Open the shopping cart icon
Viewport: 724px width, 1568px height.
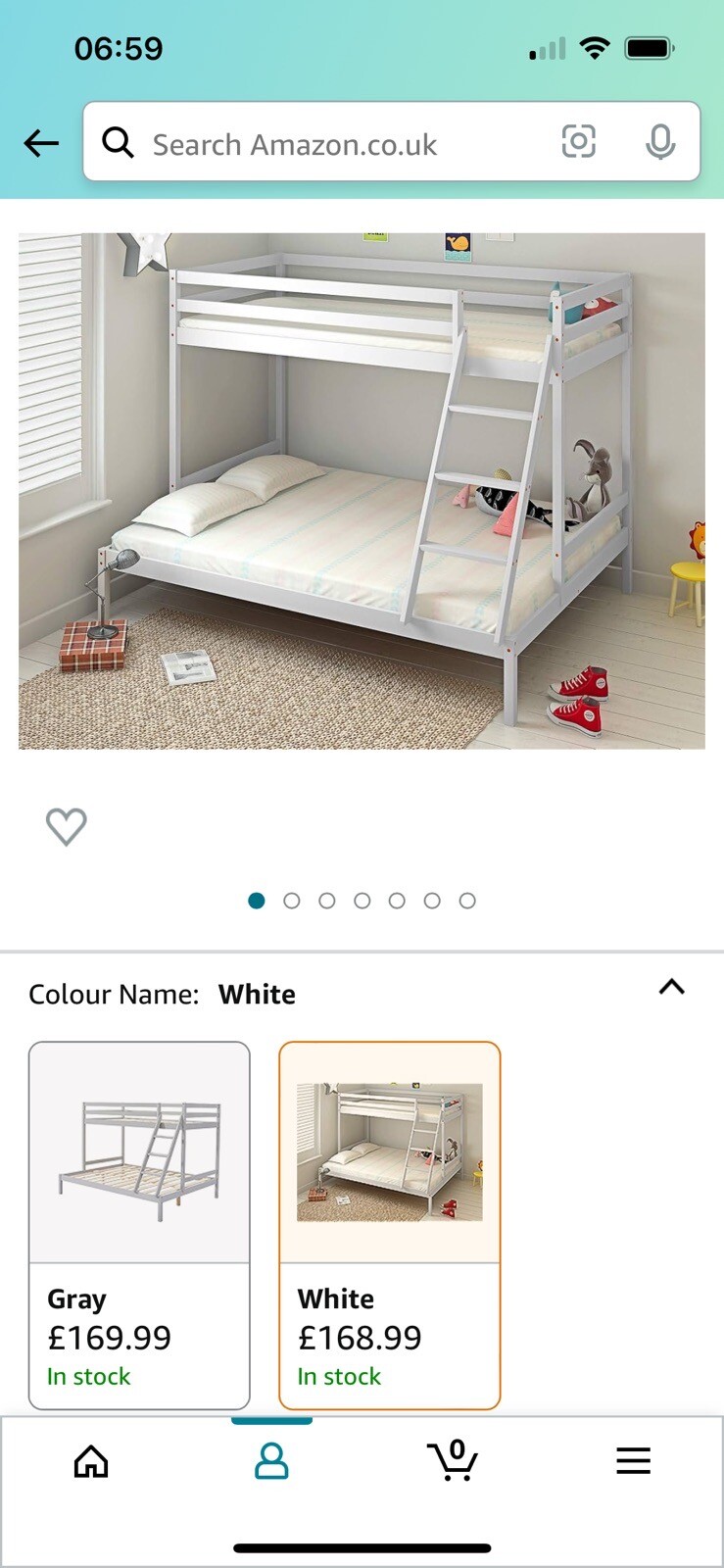pyautogui.click(x=453, y=1461)
